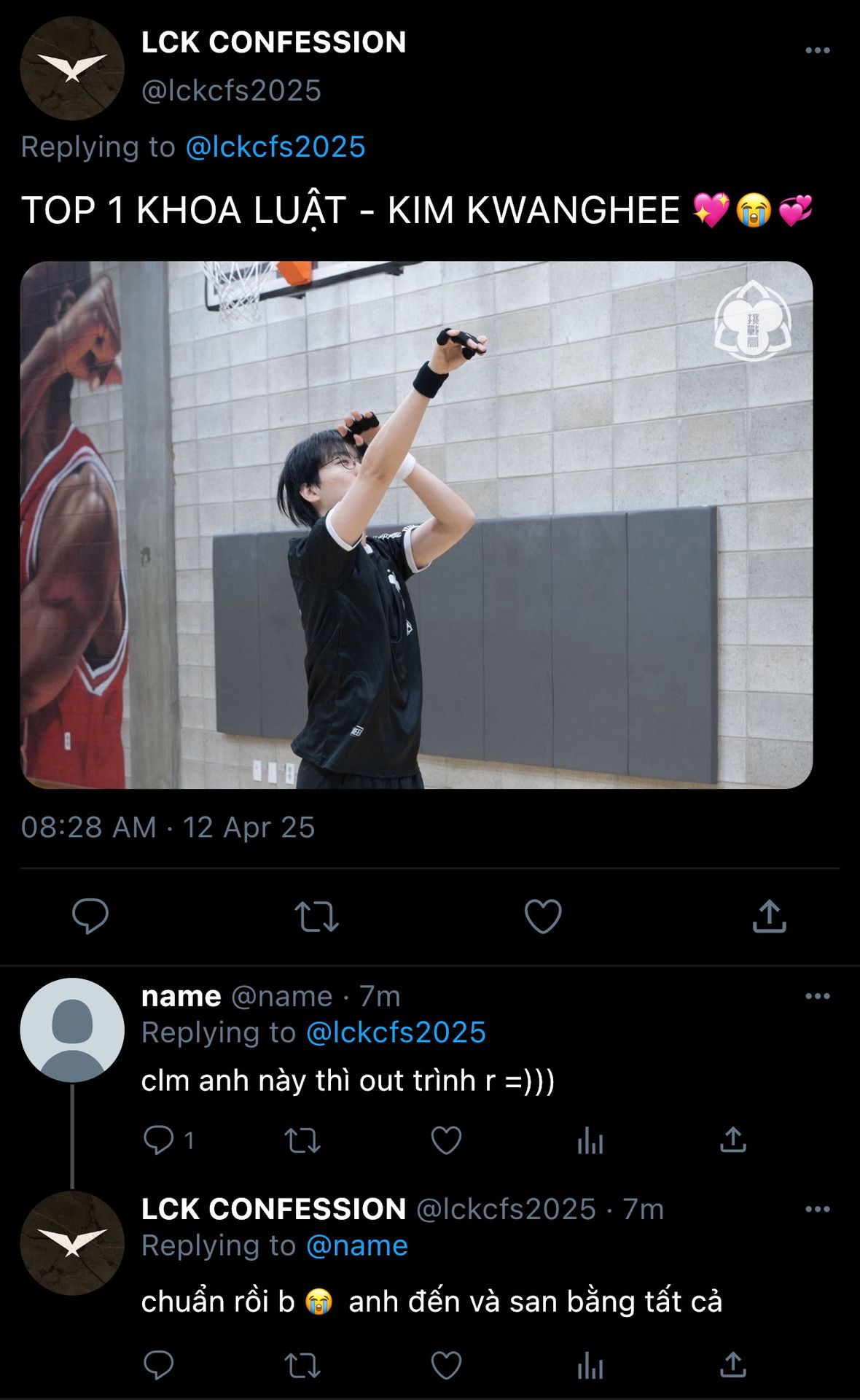Image resolution: width=860 pixels, height=1400 pixels.
Task: Open the profile avatar of user name
Action: (x=72, y=1030)
